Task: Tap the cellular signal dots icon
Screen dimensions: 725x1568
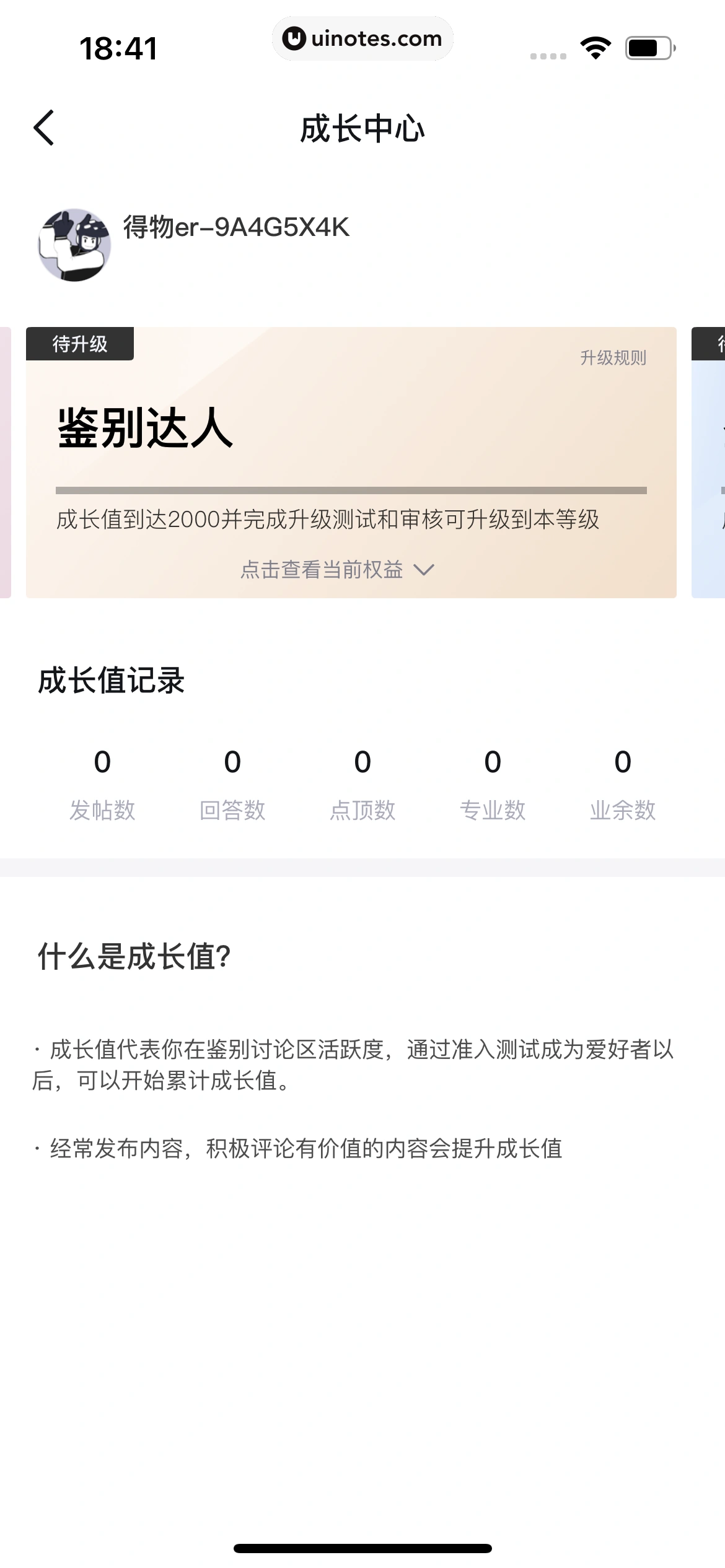Action: coord(548,56)
